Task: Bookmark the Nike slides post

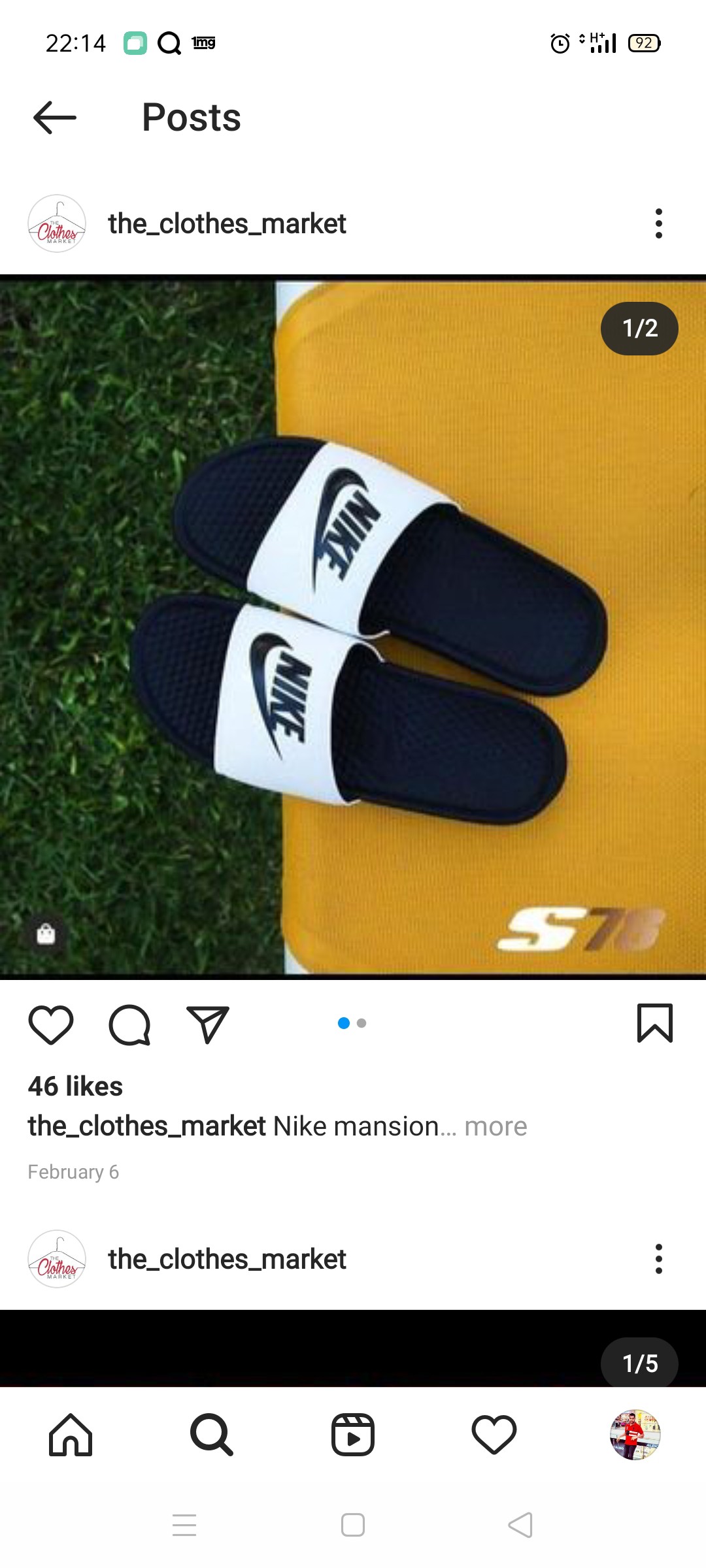Action: 654,1023
